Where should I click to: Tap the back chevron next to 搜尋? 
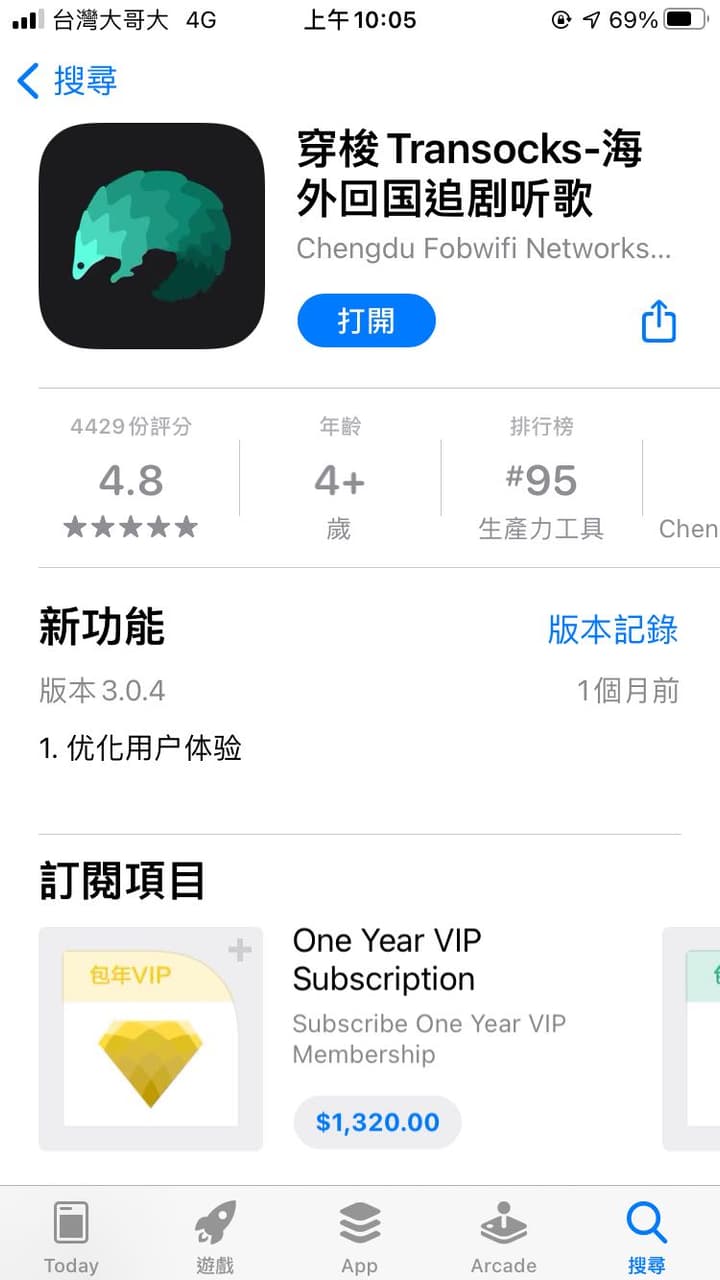27,83
